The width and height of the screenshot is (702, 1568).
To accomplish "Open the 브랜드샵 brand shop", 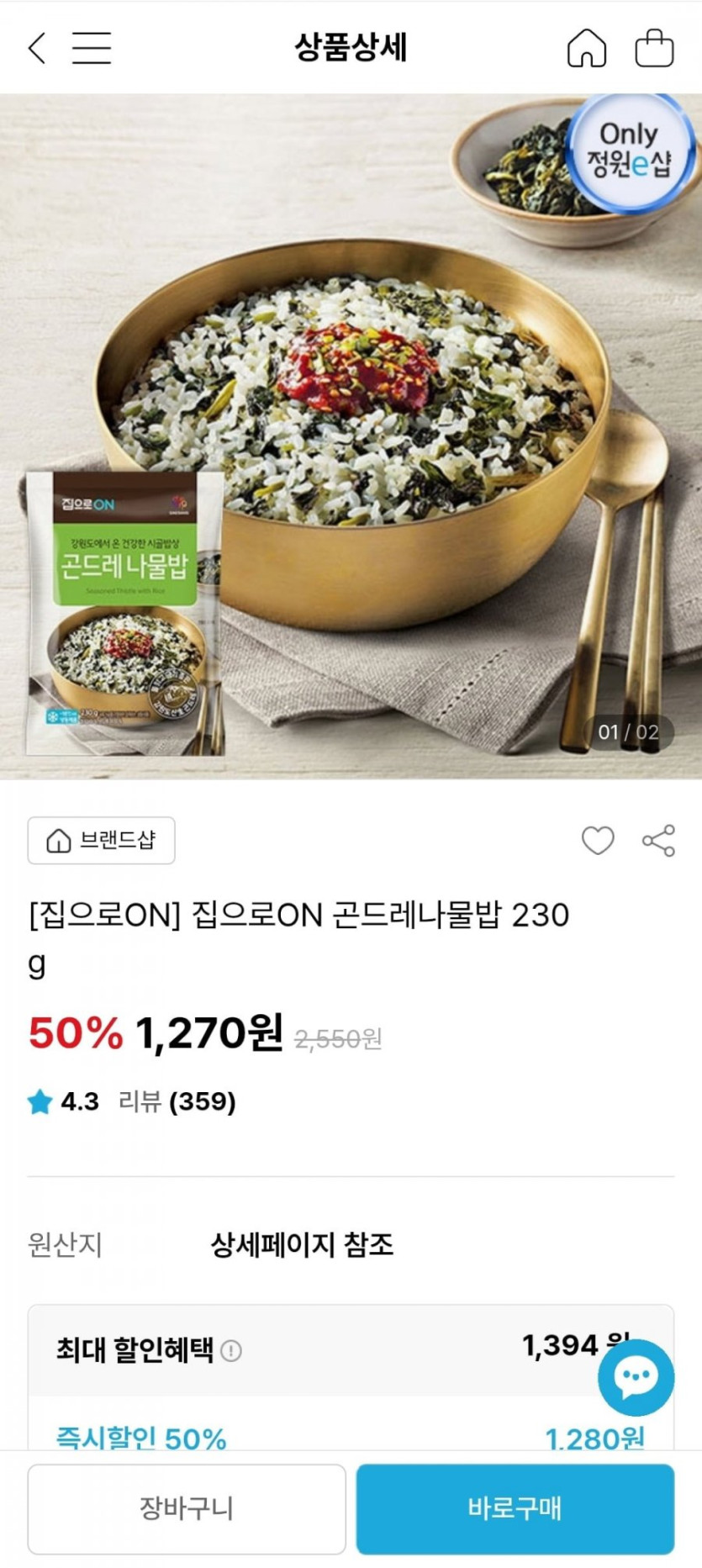I will click(102, 840).
